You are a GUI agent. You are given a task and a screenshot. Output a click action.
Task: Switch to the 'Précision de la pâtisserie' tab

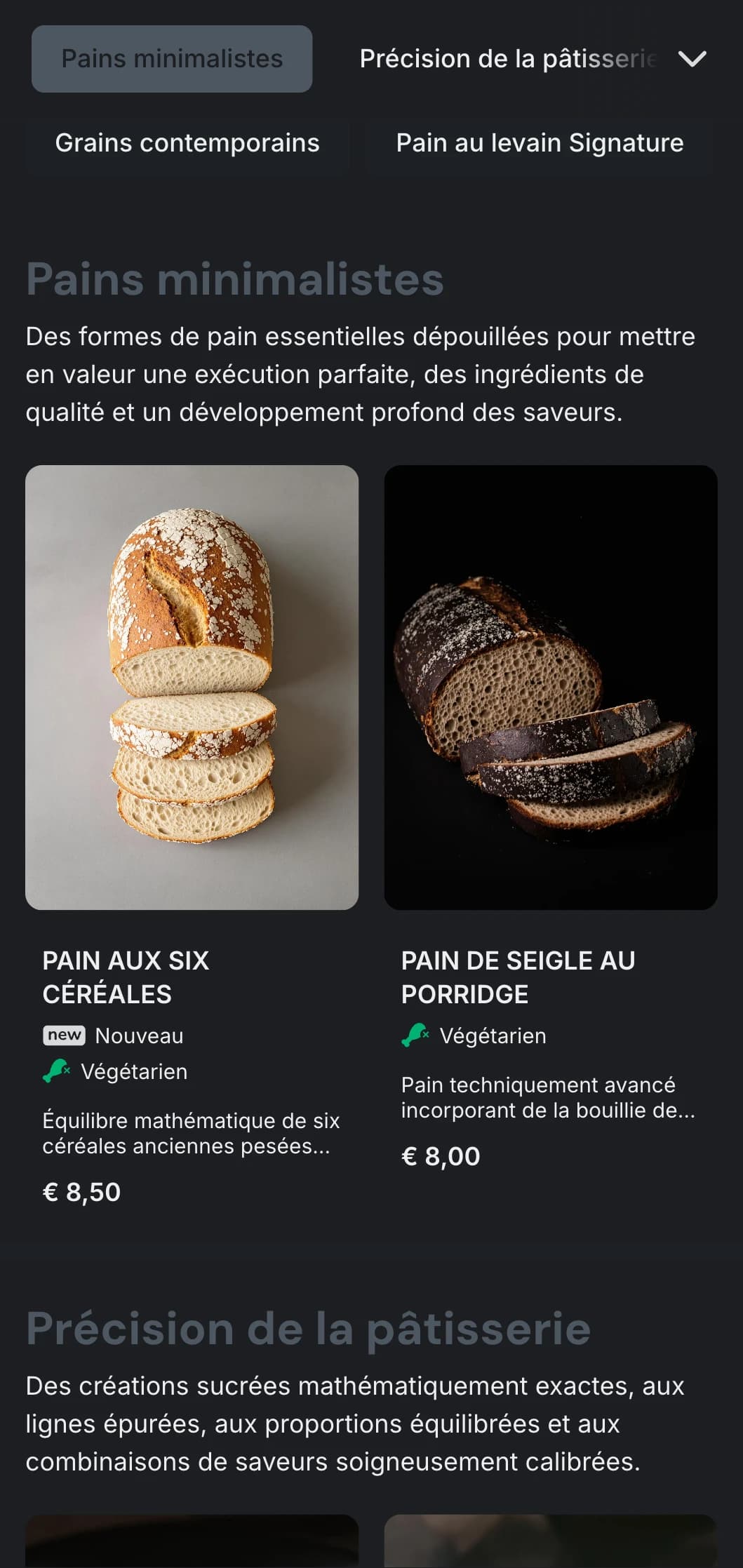pos(507,59)
